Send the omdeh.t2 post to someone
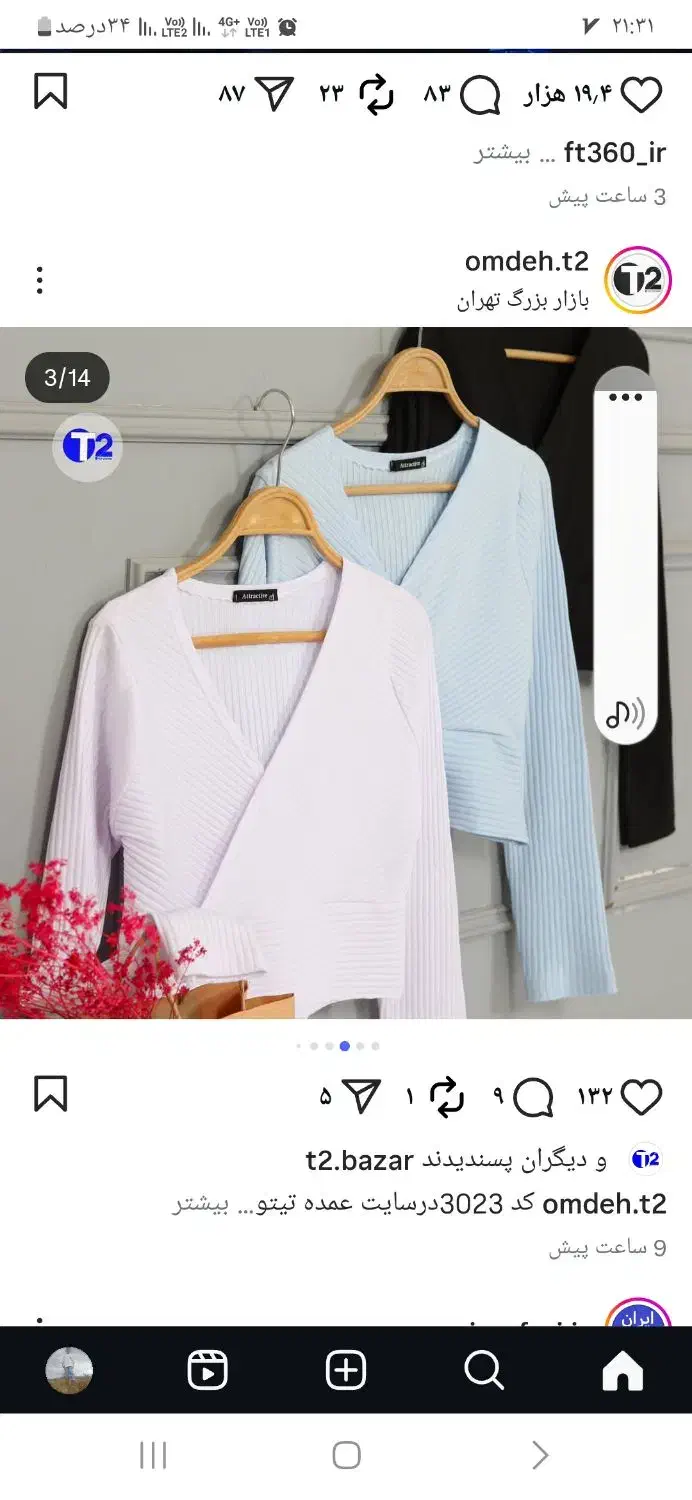This screenshot has height=1500, width=692. 362,1097
